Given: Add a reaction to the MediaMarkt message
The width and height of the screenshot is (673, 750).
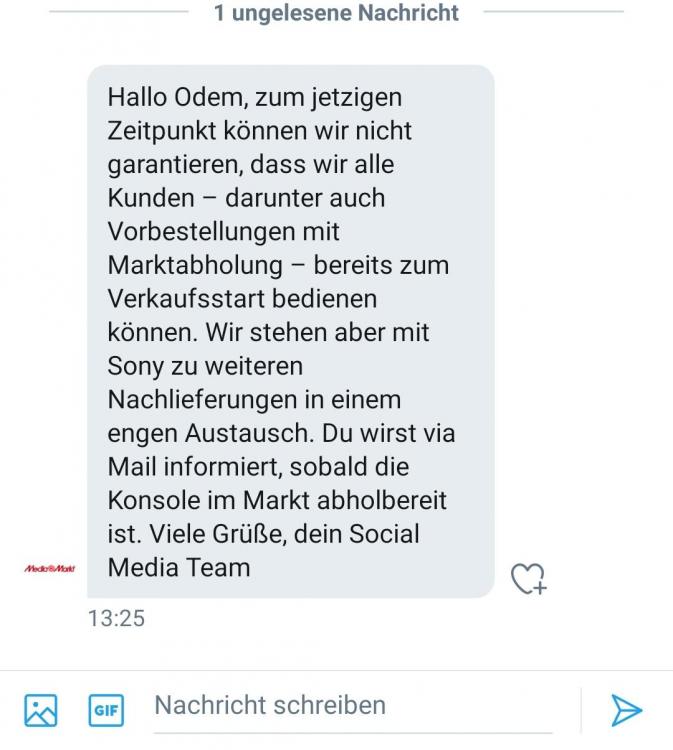Looking at the screenshot, I should pyautogui.click(x=528, y=578).
